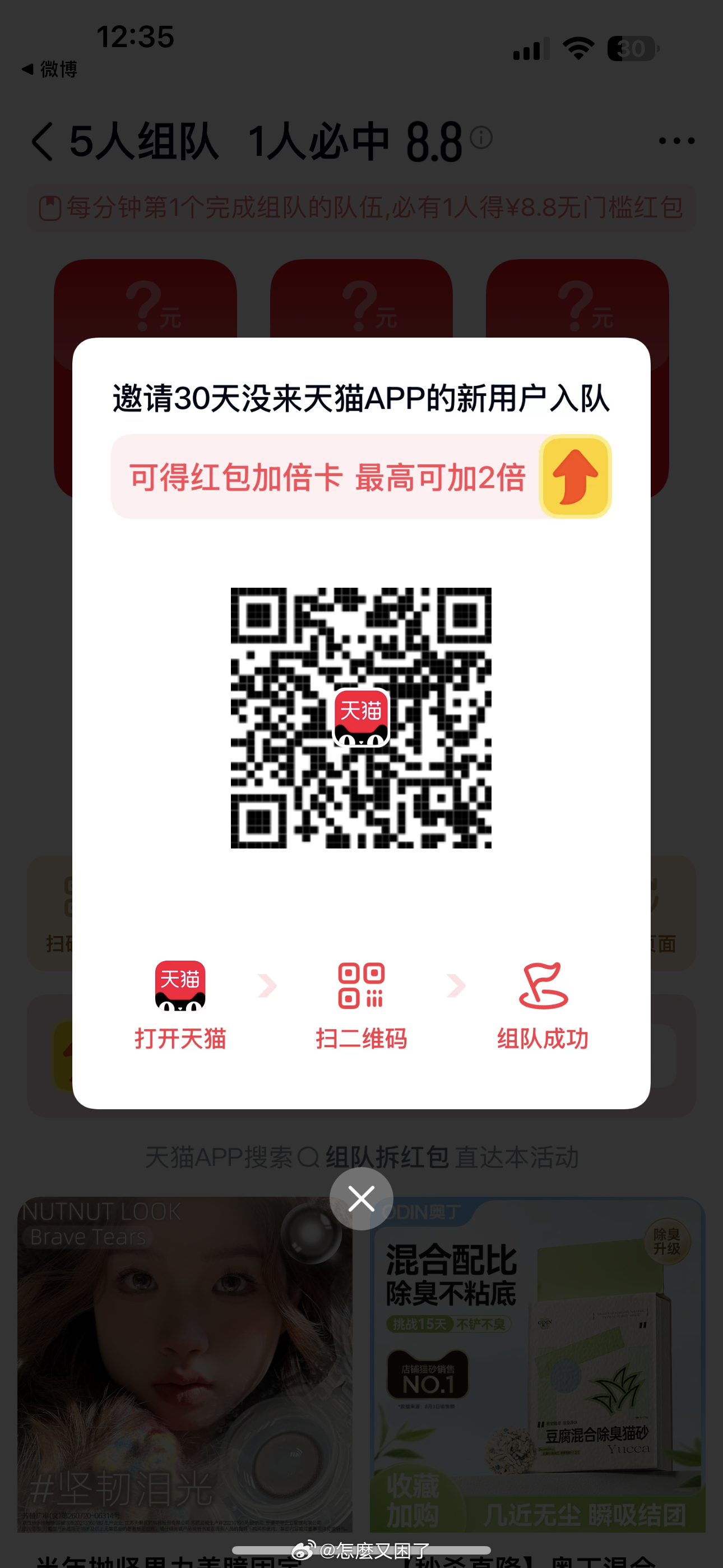Open the info icon beside 8.8 title

point(481,137)
